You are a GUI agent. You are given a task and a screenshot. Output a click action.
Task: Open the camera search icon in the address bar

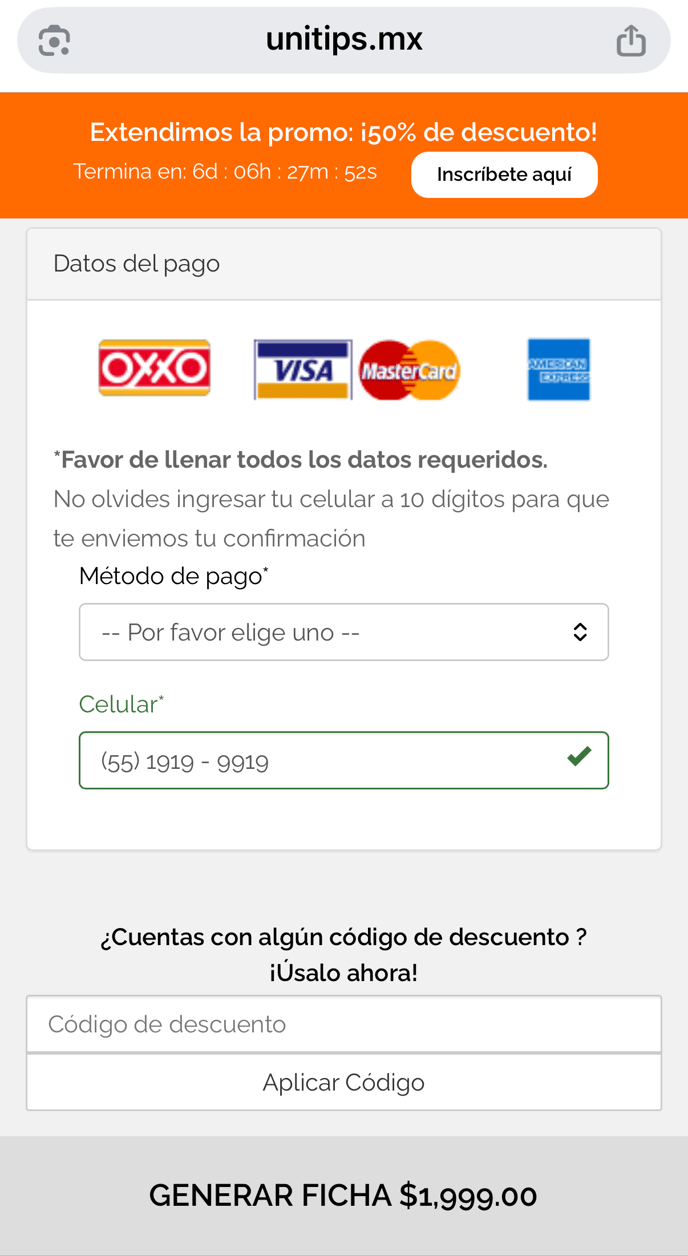coord(54,41)
